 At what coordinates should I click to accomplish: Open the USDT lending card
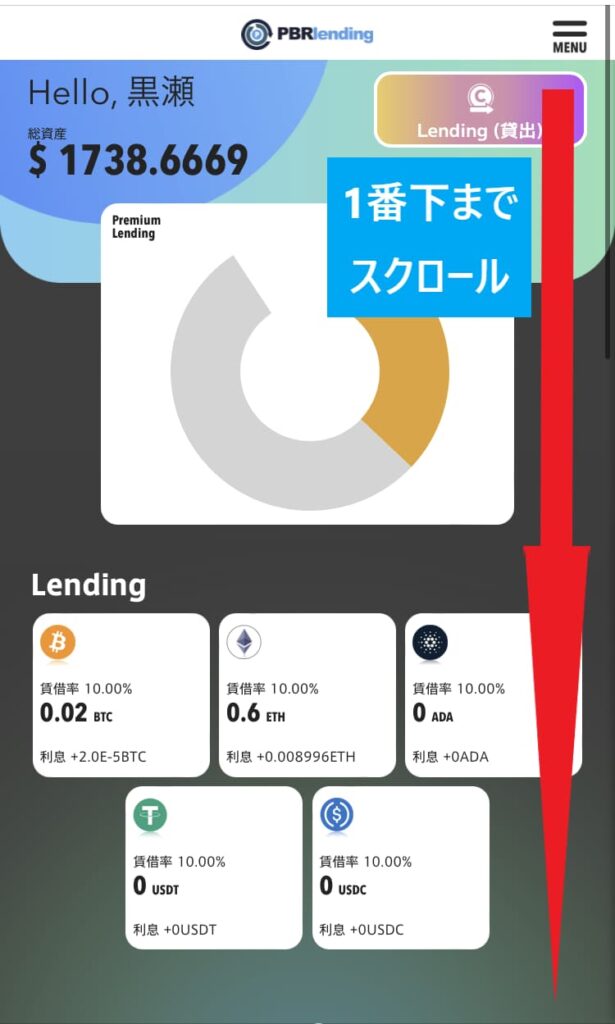[x=214, y=867]
